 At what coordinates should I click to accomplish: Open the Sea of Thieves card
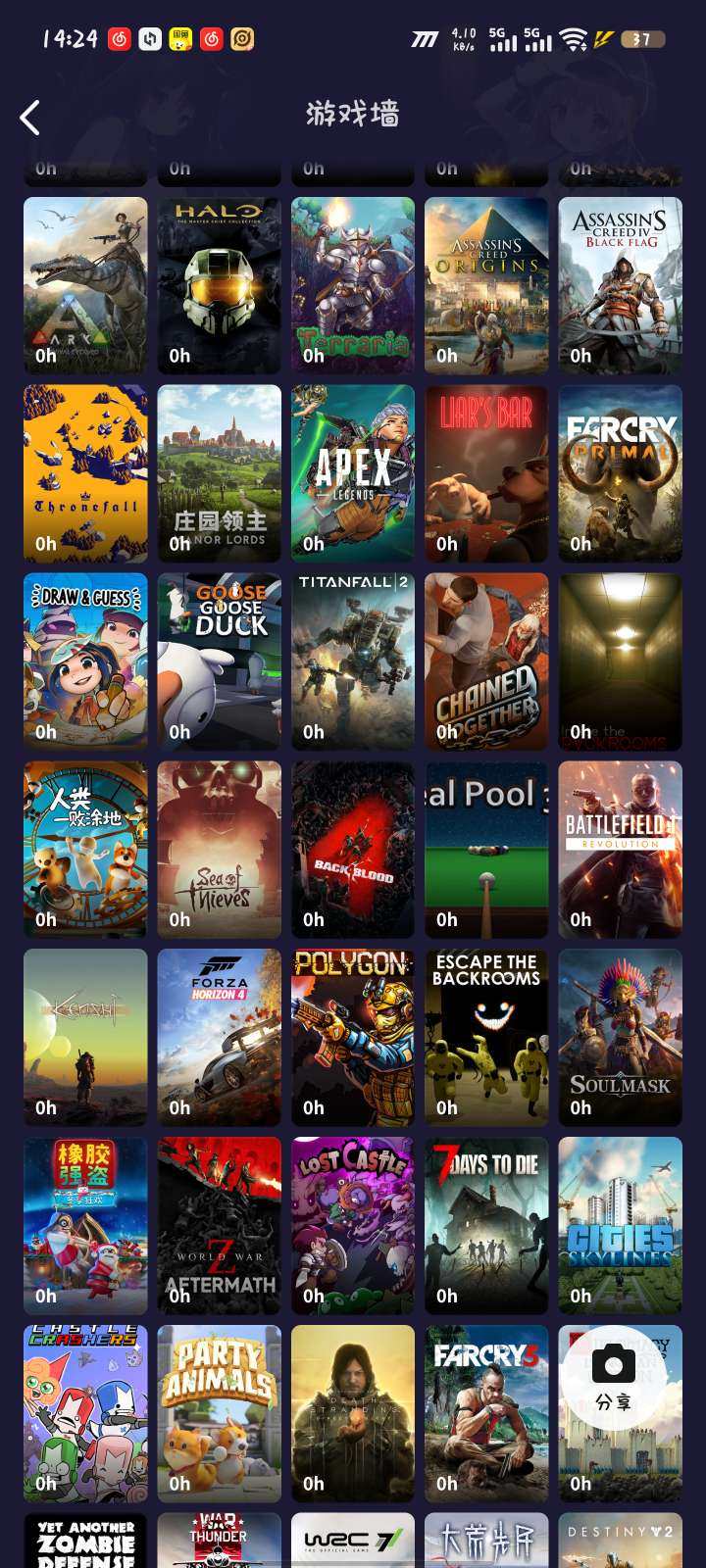click(x=219, y=850)
